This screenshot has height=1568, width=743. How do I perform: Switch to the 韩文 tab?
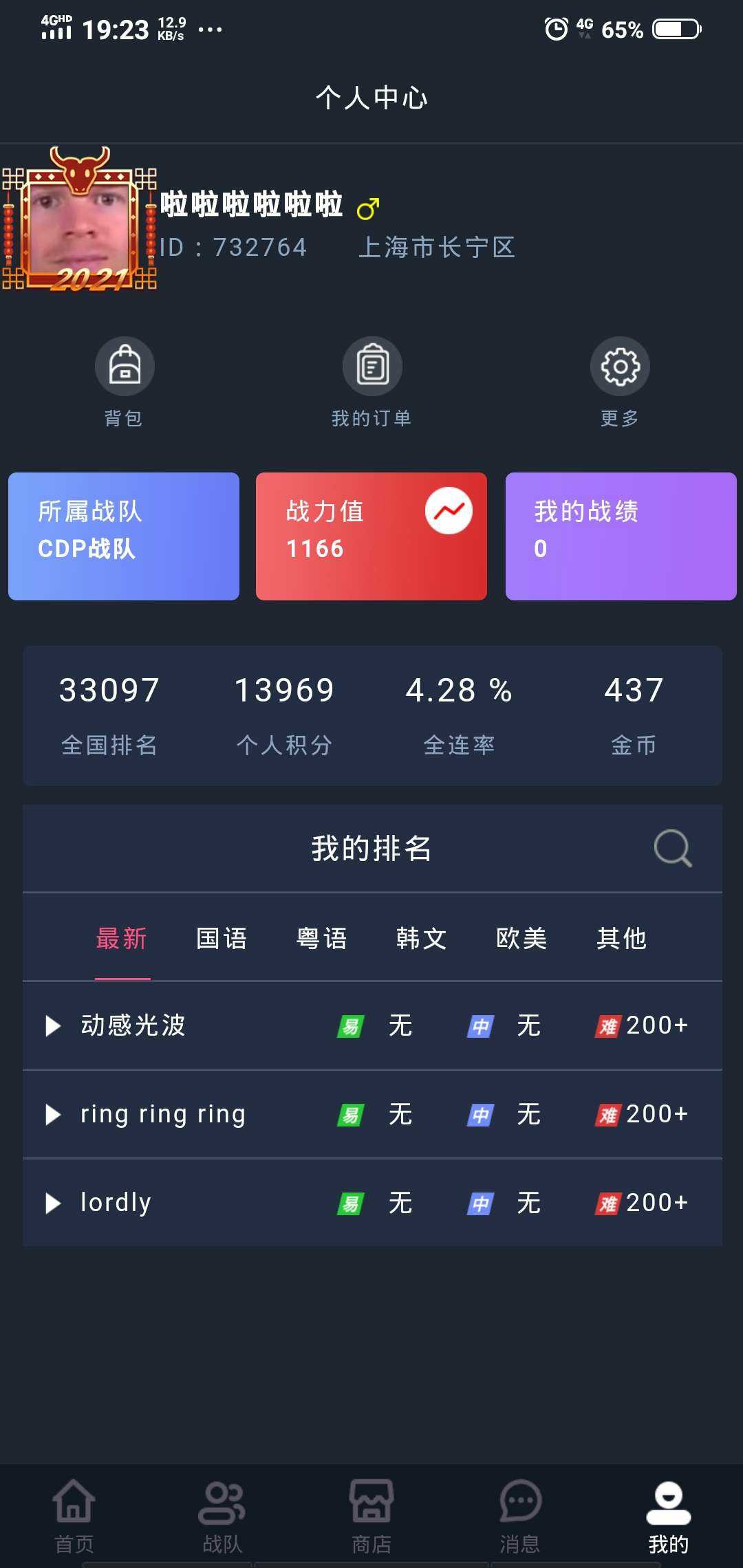click(x=422, y=939)
